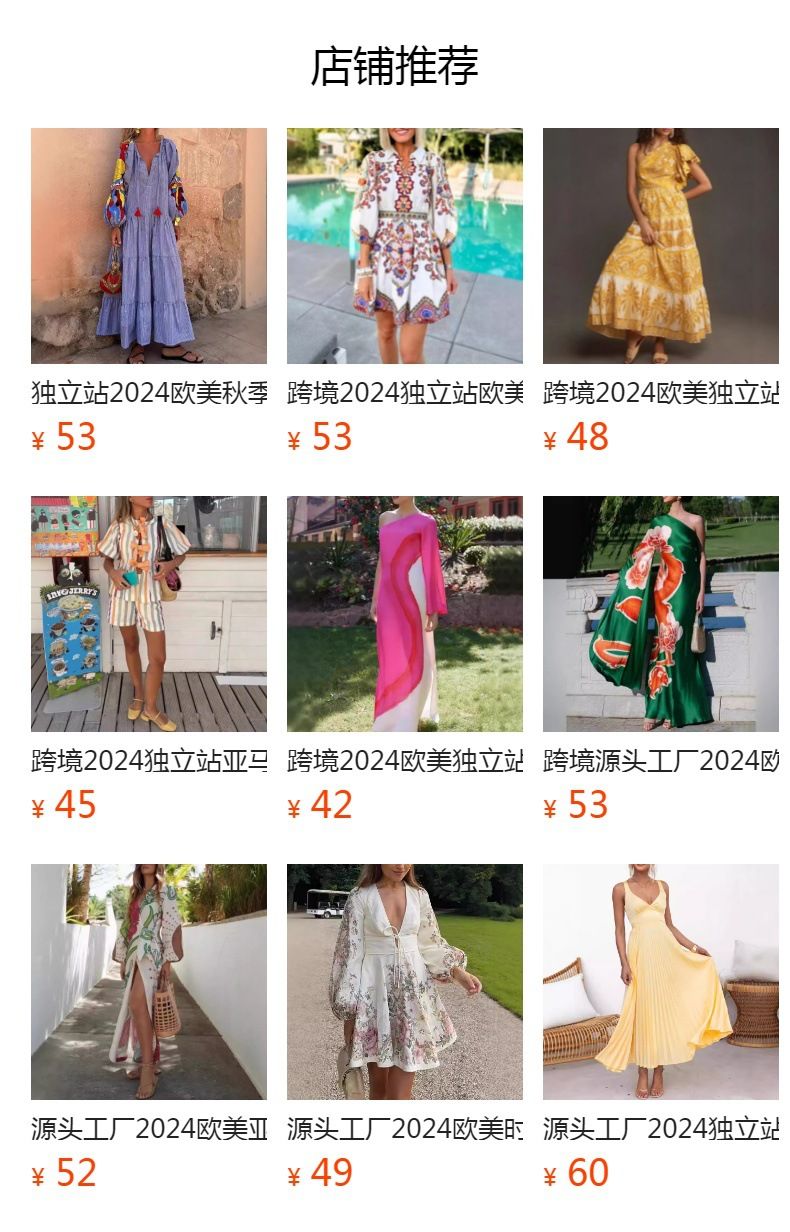Open the white floral V-neck dress priced ¥49
The height and width of the screenshot is (1232, 790).
point(404,982)
